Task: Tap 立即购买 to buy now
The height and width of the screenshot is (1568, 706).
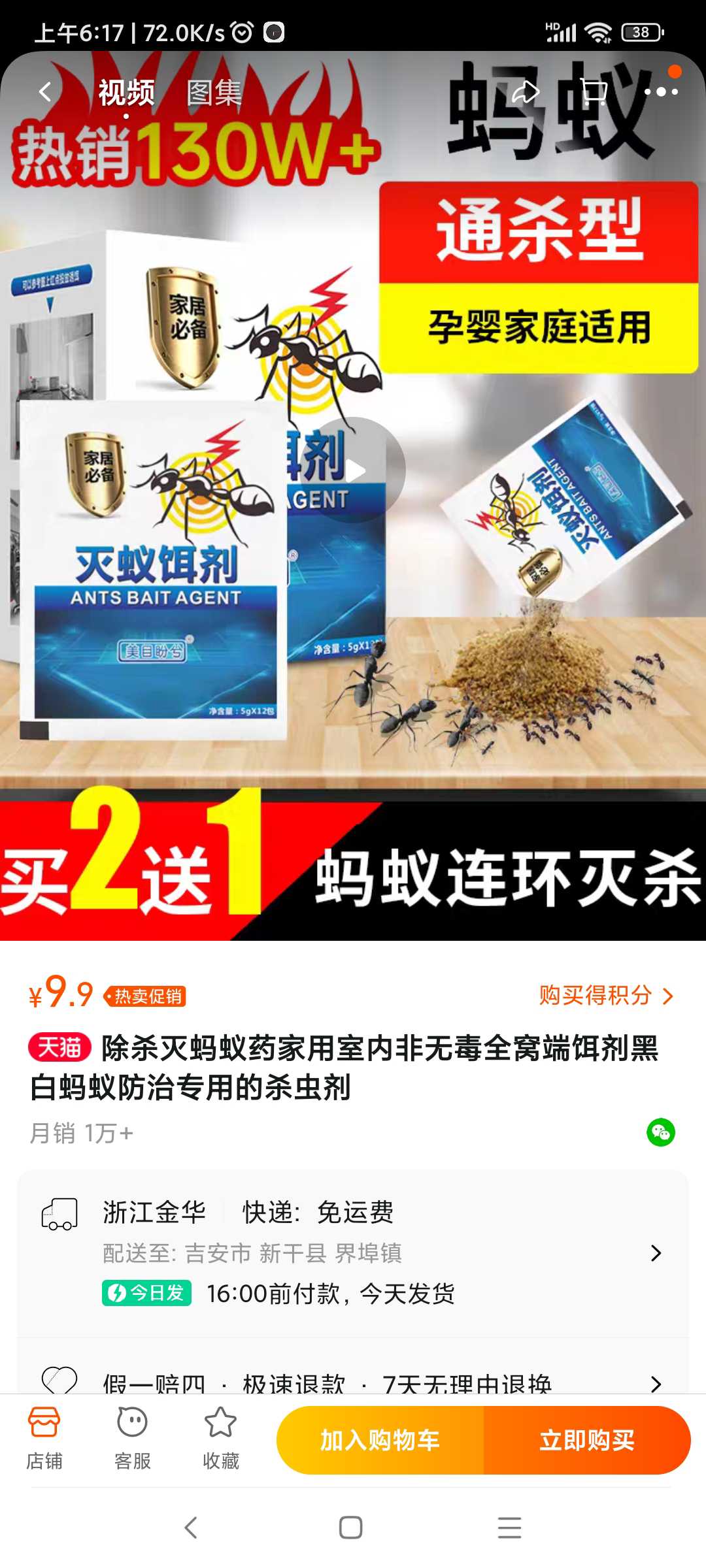Action: (587, 1440)
